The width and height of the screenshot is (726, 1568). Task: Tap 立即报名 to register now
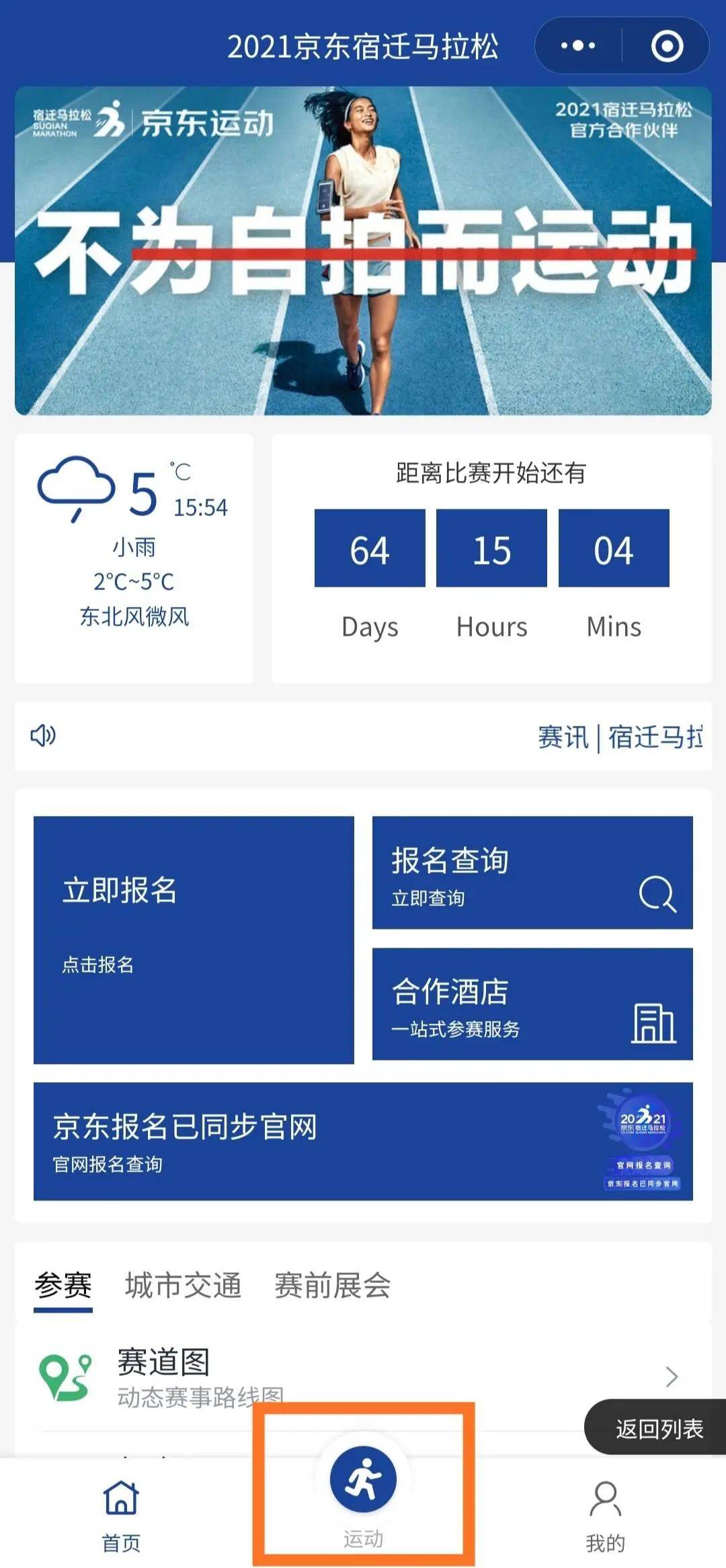pyautogui.click(x=194, y=940)
